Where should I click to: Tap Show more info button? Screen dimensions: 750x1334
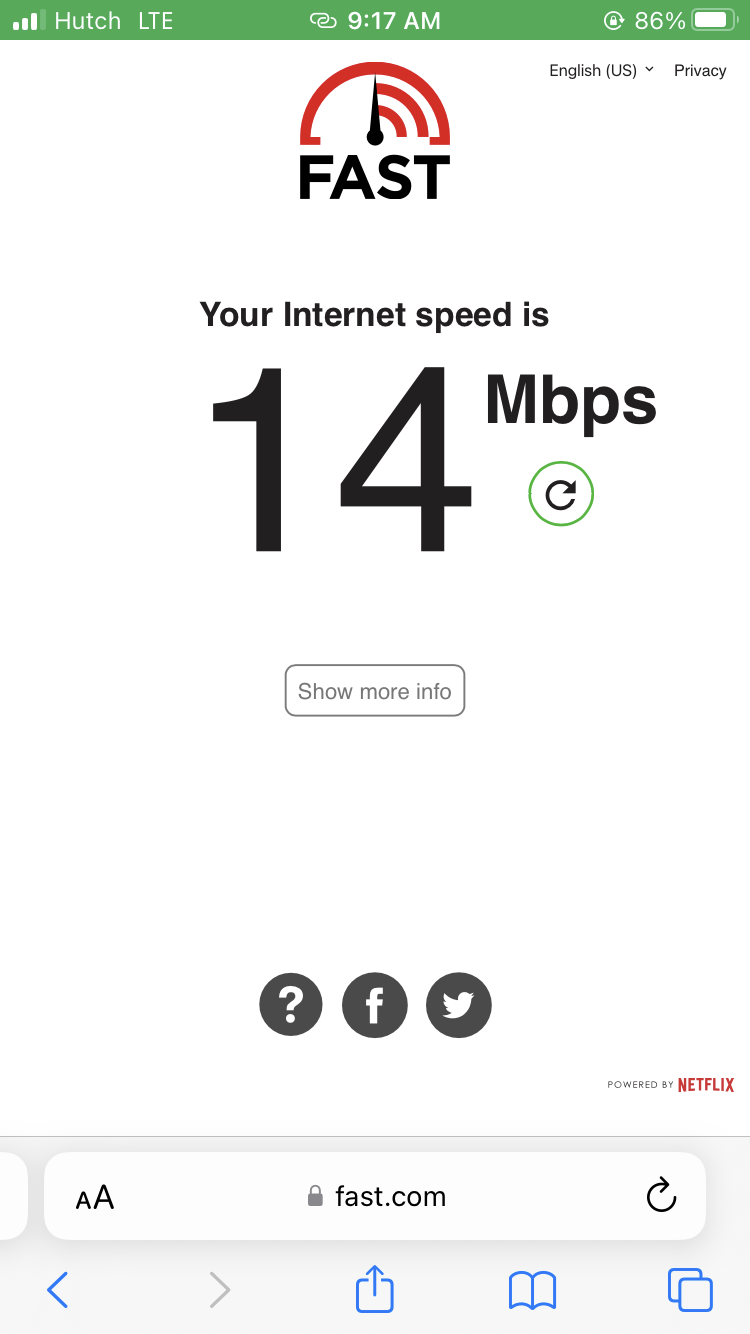(375, 691)
